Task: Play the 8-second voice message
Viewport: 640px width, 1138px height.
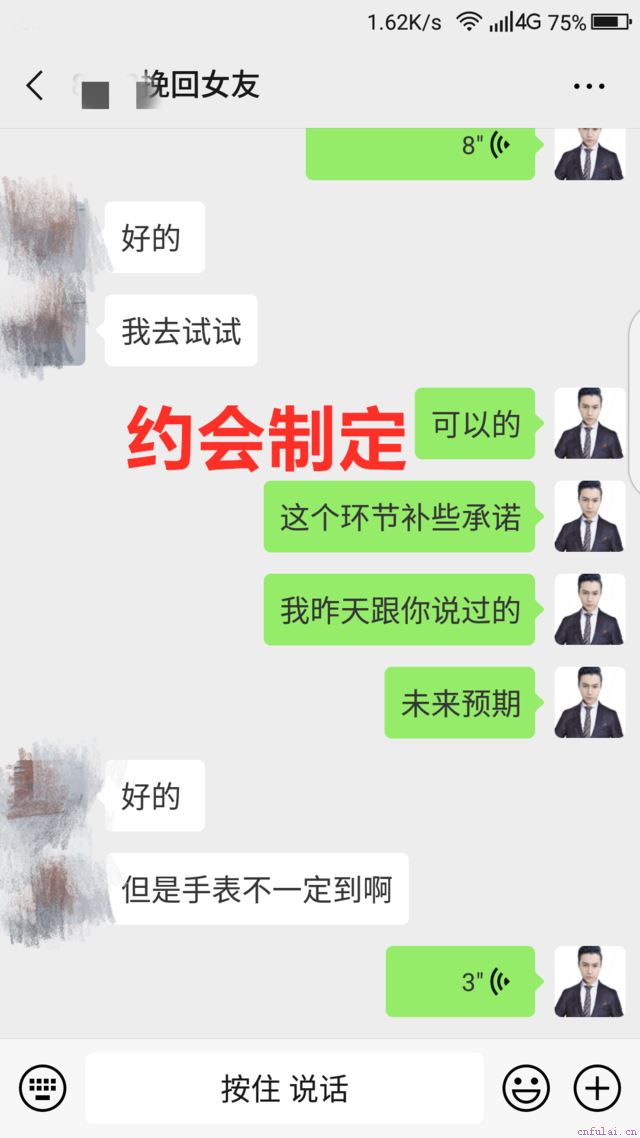Action: click(x=420, y=150)
